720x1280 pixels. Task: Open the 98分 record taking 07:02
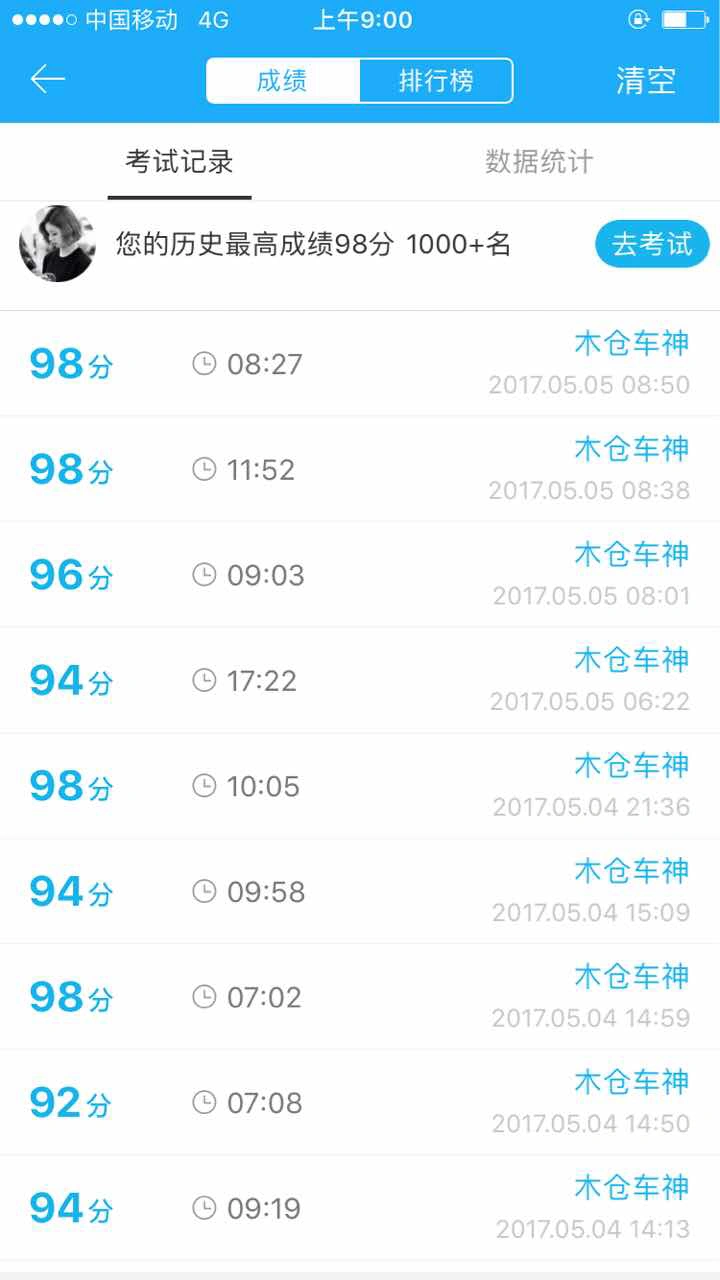point(360,997)
